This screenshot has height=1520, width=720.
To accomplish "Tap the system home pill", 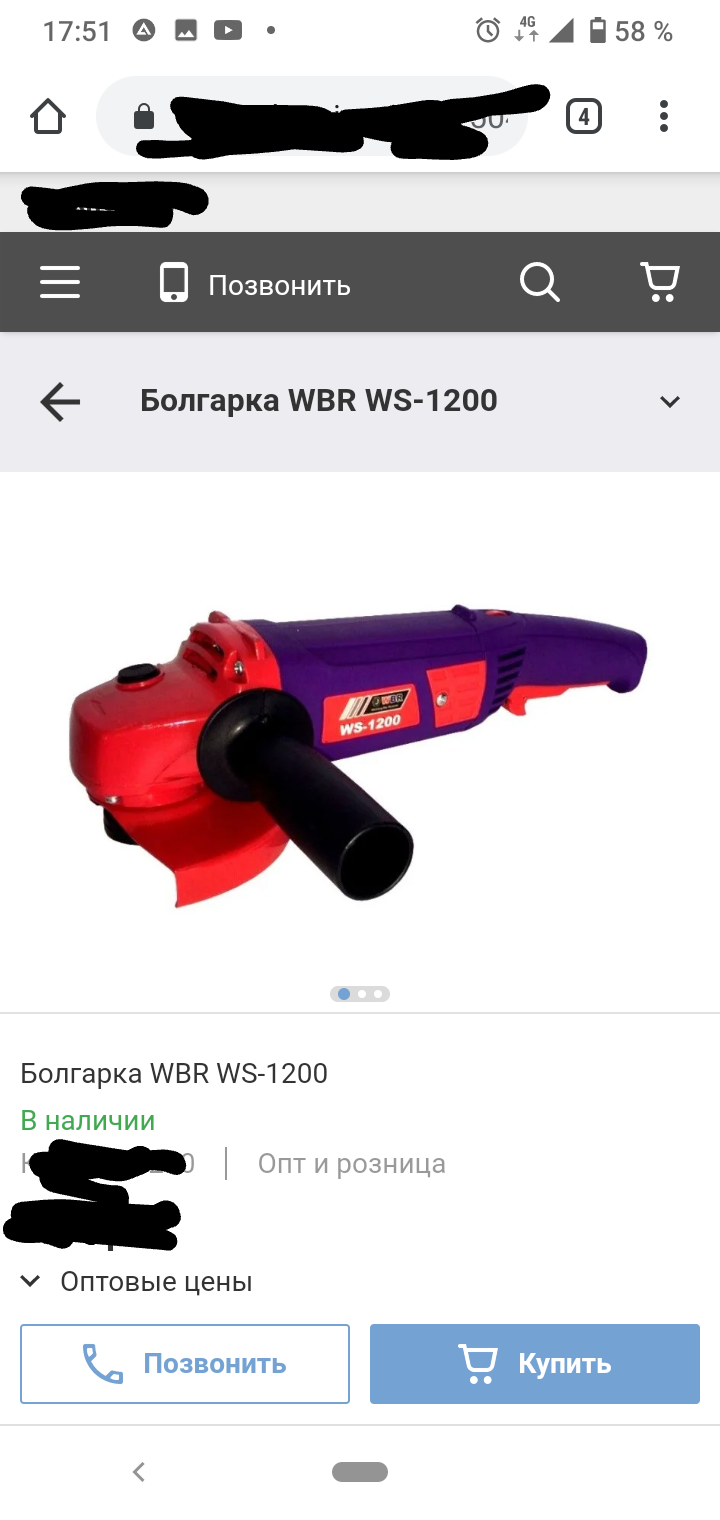I will (x=360, y=1471).
